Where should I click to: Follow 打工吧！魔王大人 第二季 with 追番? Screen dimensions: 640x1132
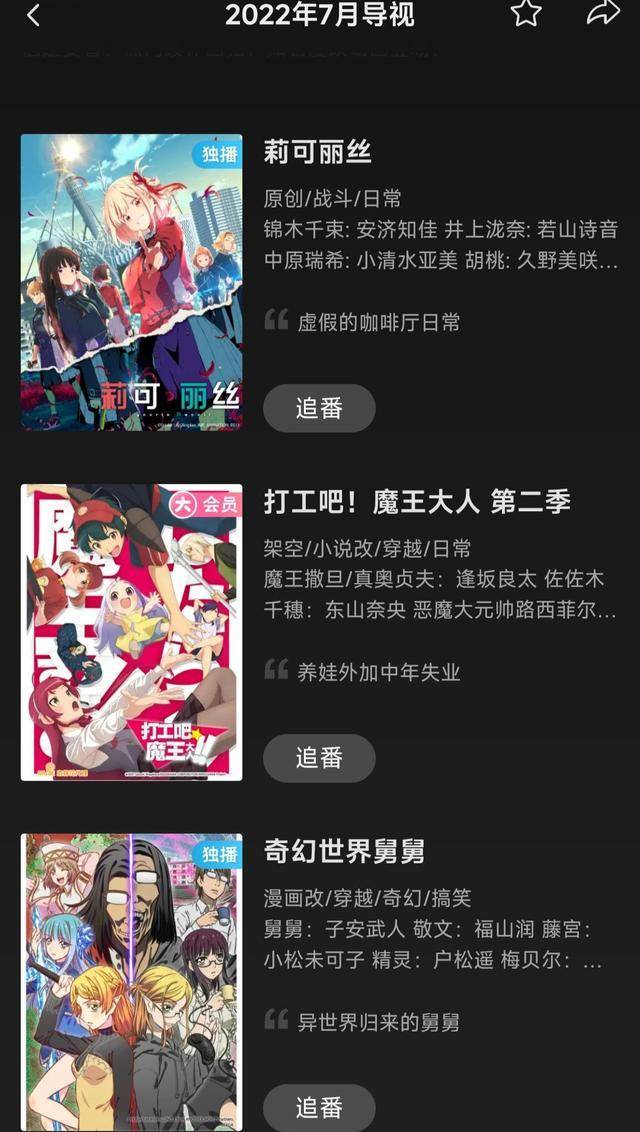319,758
